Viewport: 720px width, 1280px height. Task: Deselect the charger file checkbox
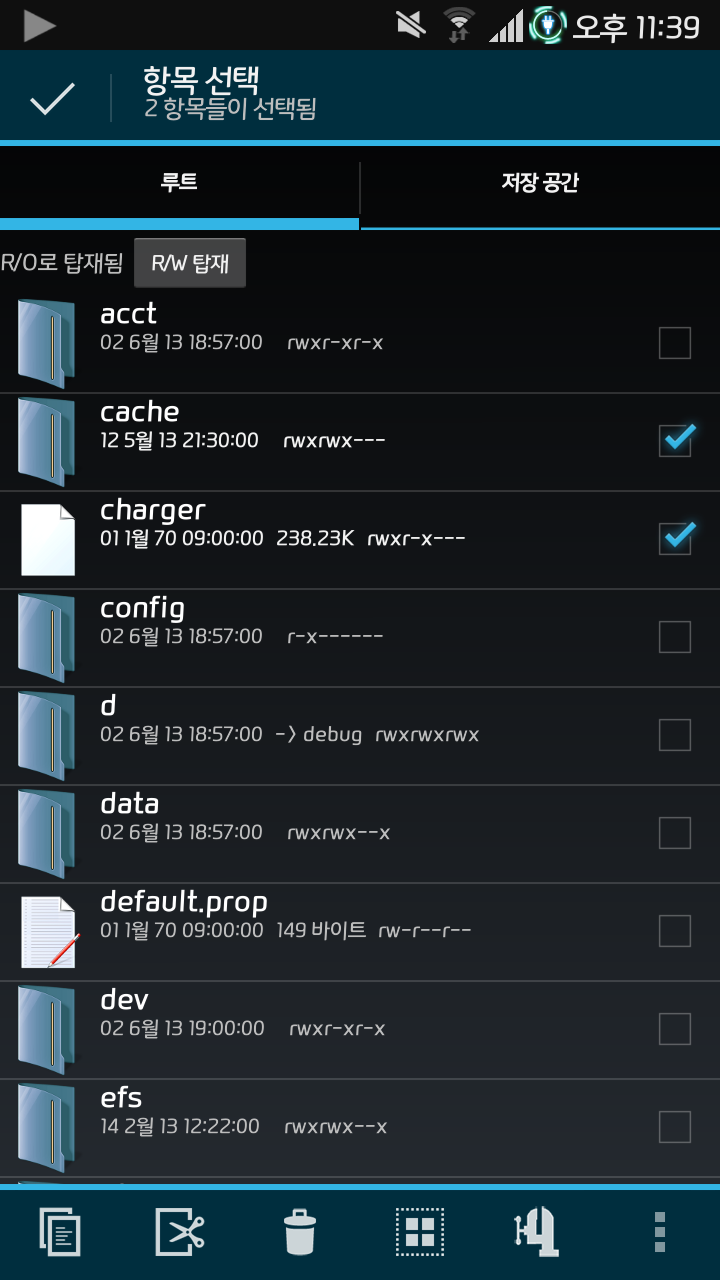[x=675, y=538]
